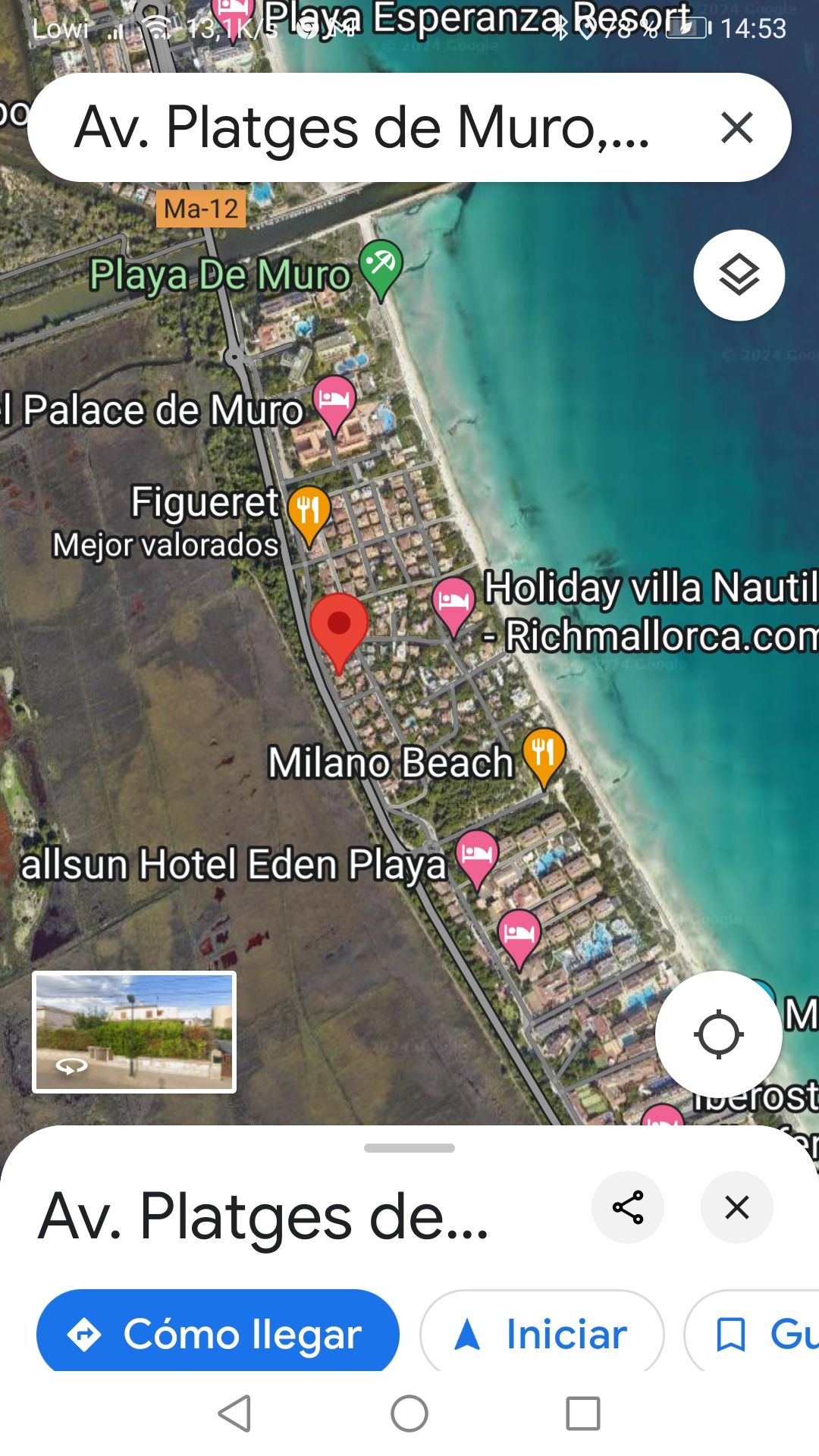Start navigation with Iniciar
This screenshot has width=819, height=1456.
coord(541,1333)
